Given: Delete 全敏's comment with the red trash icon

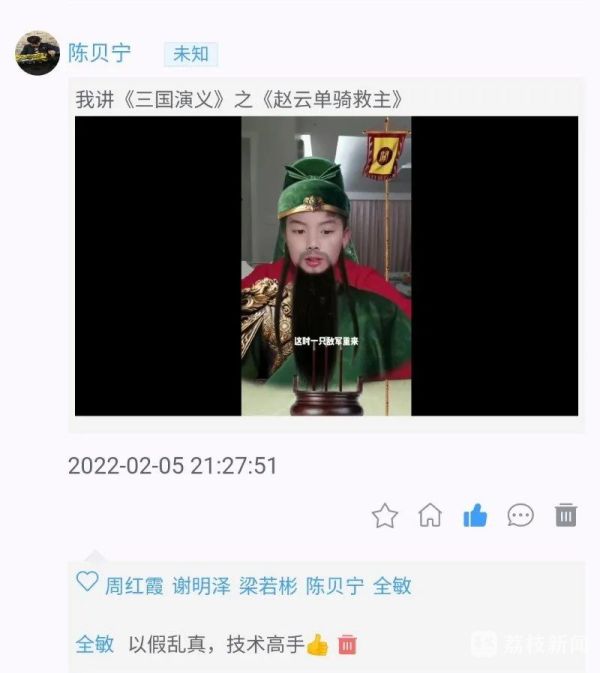Looking at the screenshot, I should tap(347, 645).
